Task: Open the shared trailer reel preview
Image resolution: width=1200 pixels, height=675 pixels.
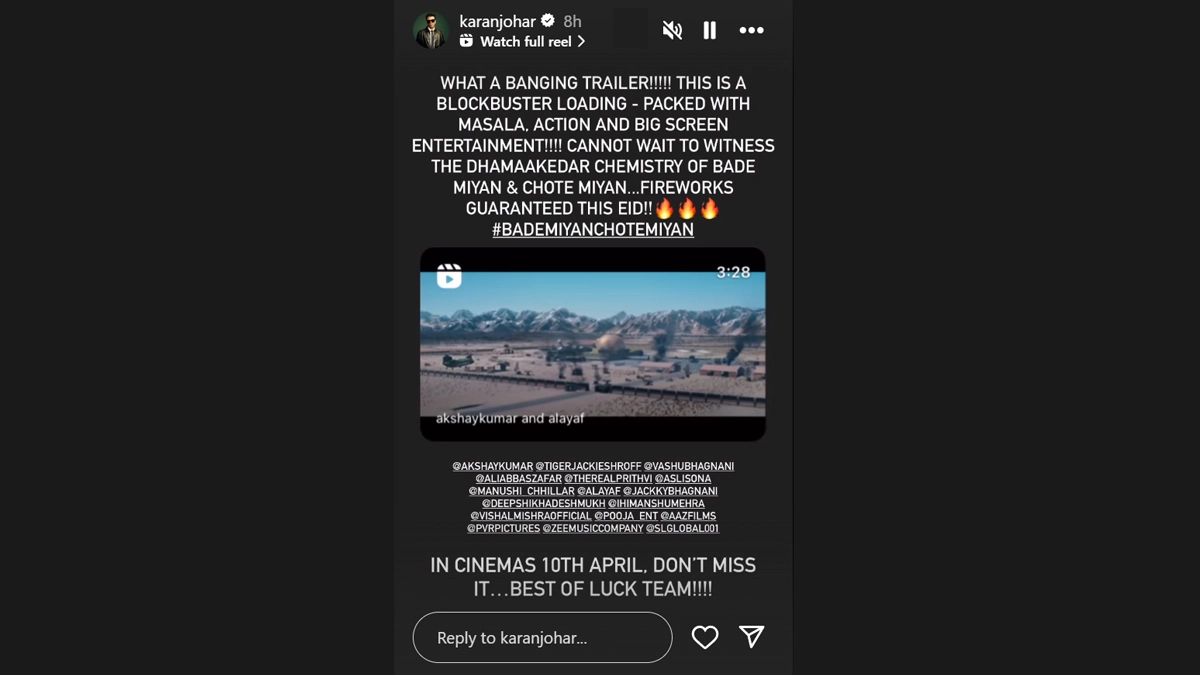Action: click(592, 344)
